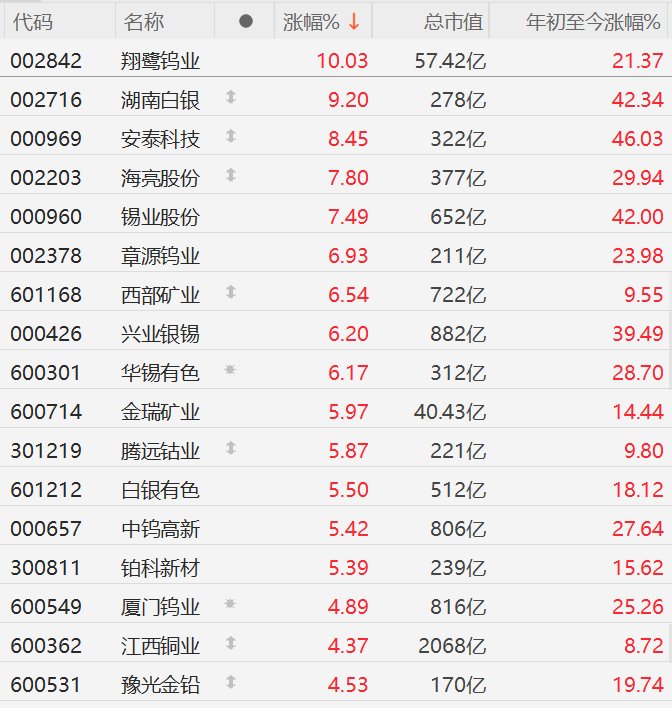Open 锡业股份 stock details
The width and height of the screenshot is (672, 708).
click(x=160, y=217)
